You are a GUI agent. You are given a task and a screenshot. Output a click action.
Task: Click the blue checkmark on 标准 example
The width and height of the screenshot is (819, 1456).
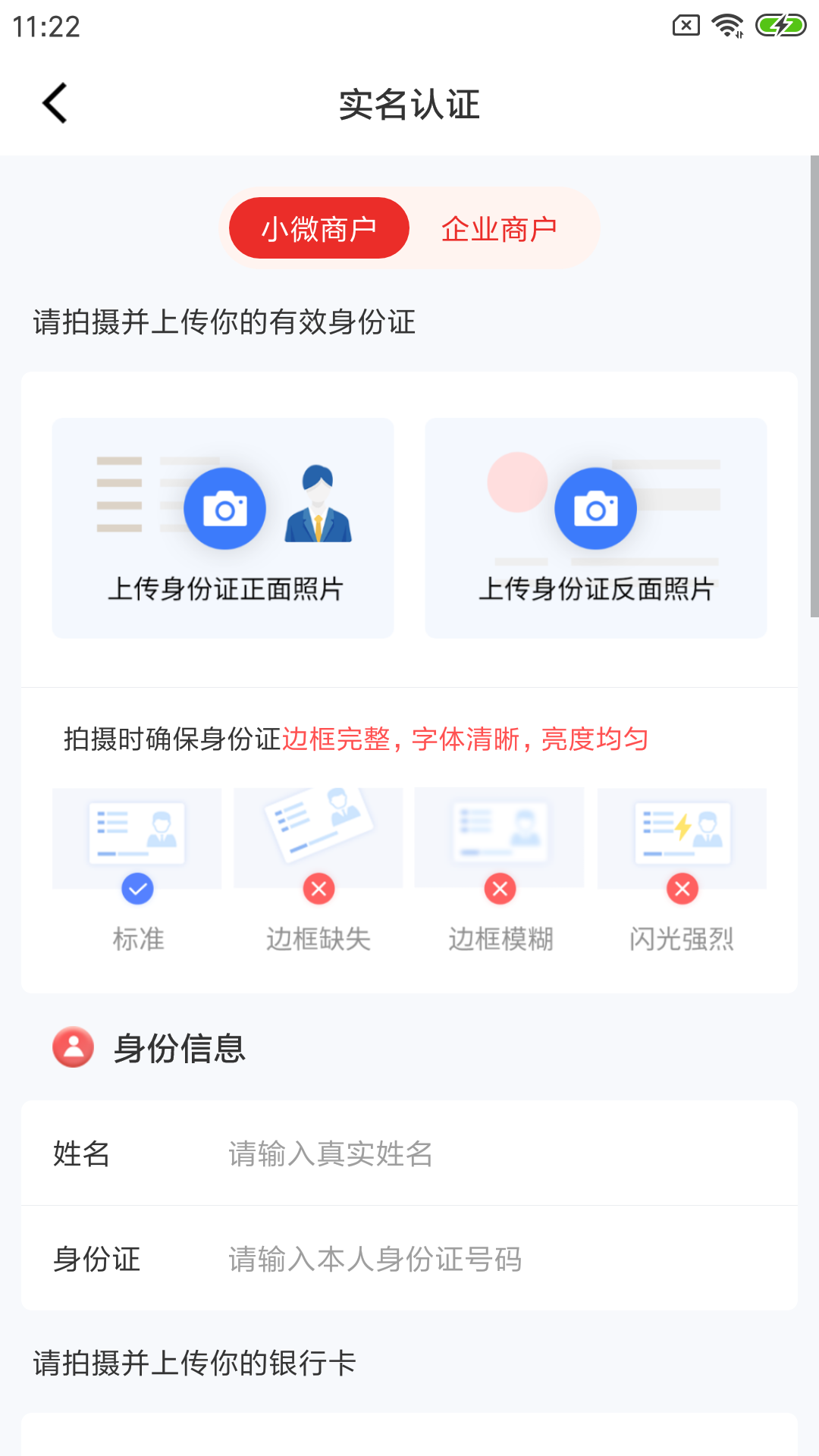(136, 889)
